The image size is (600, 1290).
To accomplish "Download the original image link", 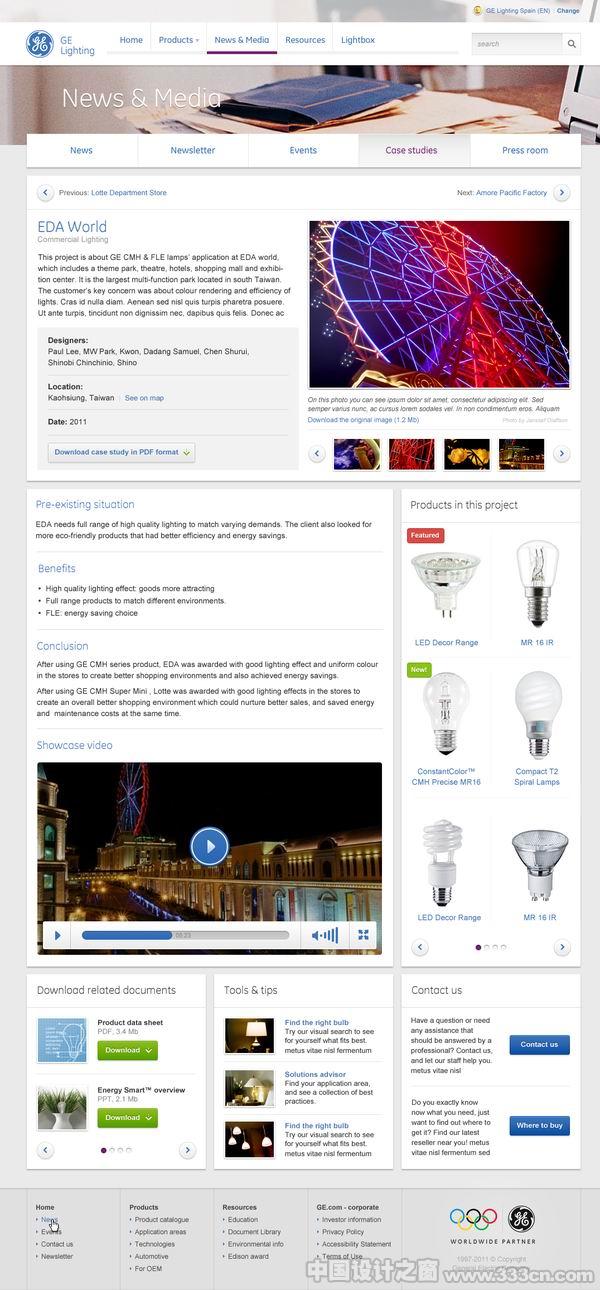I will [363, 420].
